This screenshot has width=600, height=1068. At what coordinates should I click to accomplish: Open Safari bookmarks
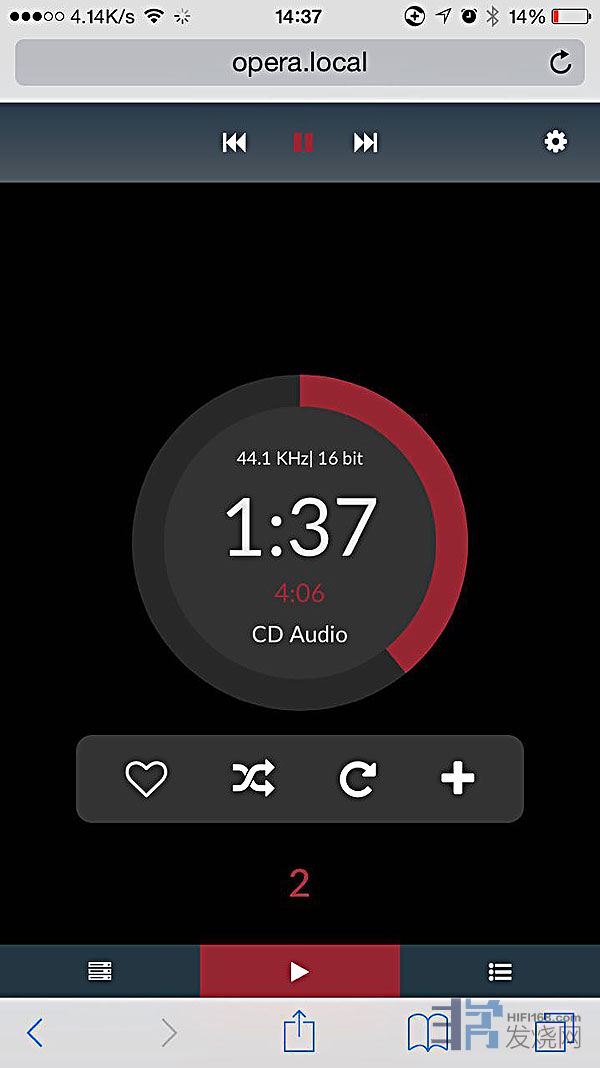429,1032
